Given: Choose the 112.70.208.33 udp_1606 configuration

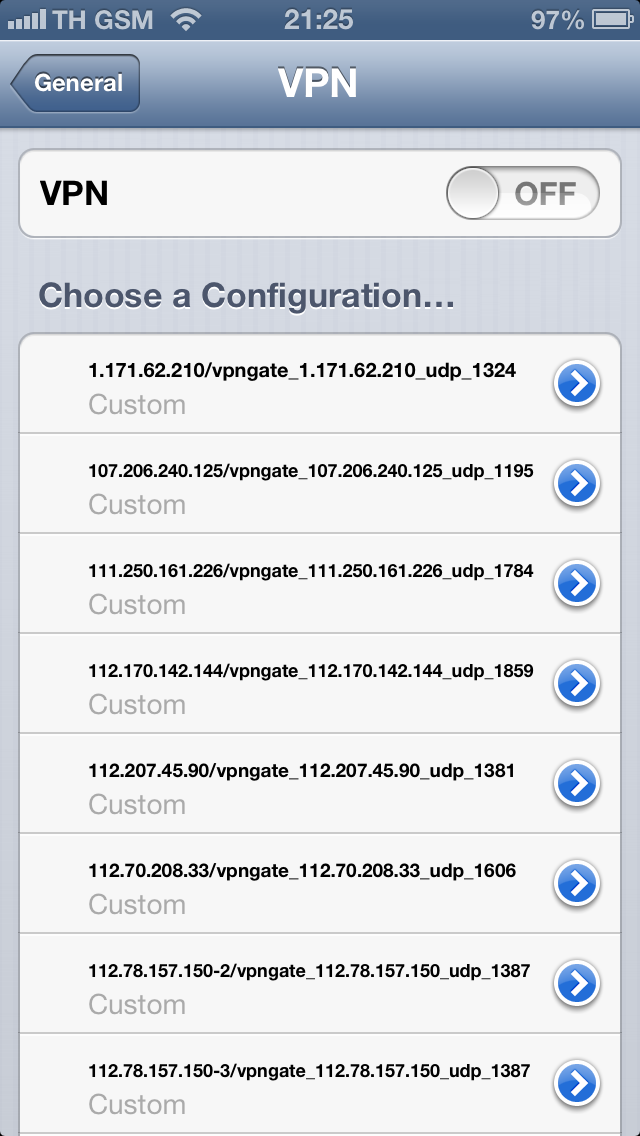Looking at the screenshot, I should coord(300,885).
